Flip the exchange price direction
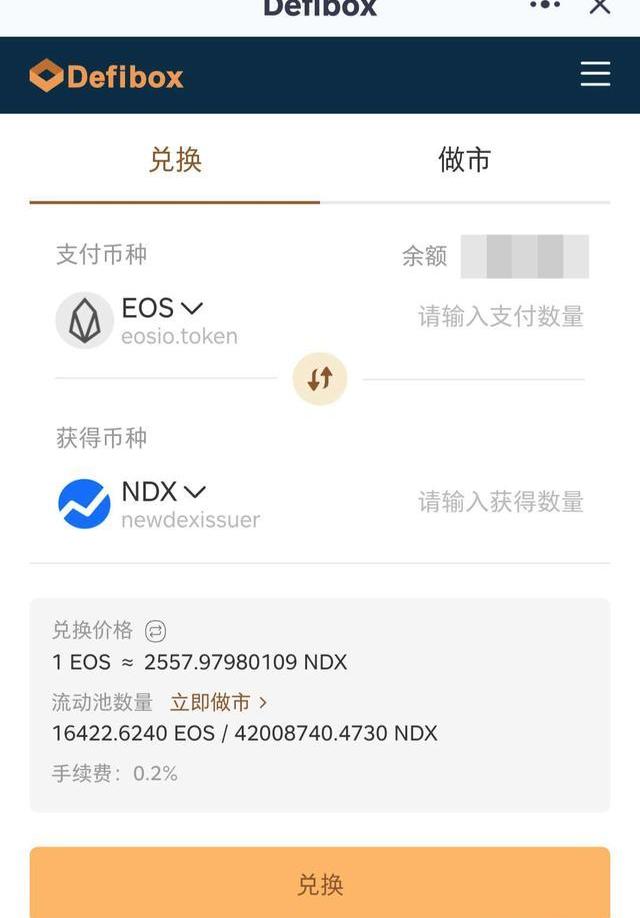 [155, 631]
